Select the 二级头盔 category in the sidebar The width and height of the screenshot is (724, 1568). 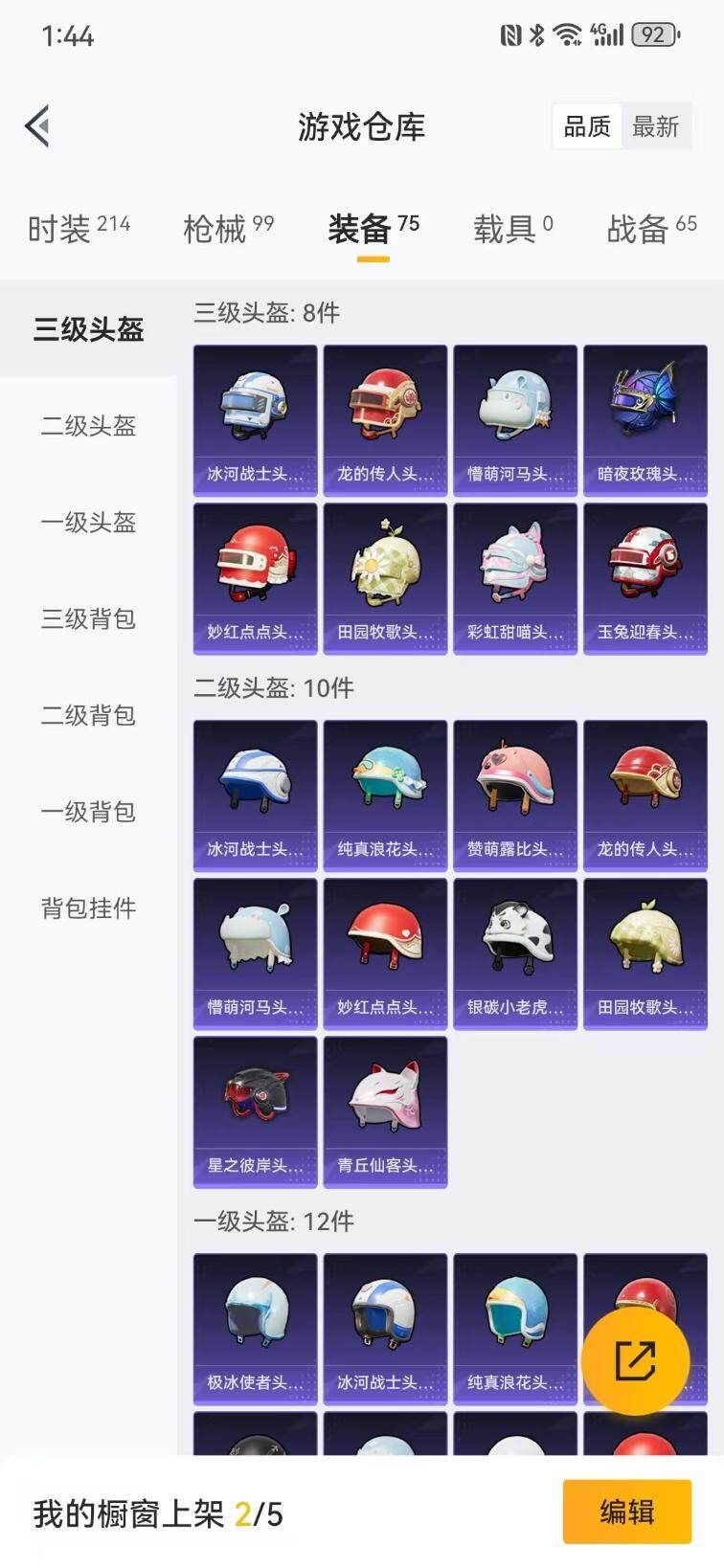89,427
